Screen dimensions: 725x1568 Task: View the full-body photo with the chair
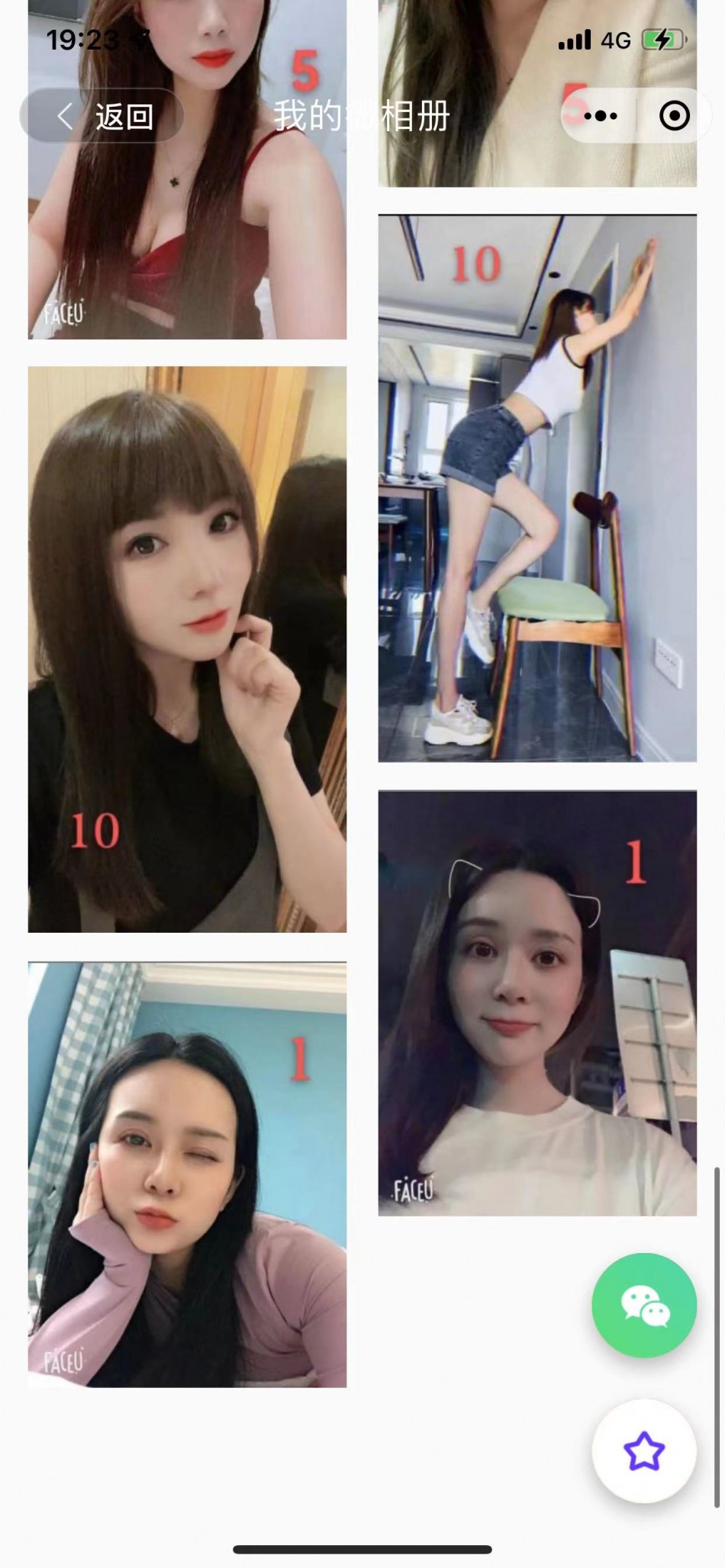pos(537,488)
